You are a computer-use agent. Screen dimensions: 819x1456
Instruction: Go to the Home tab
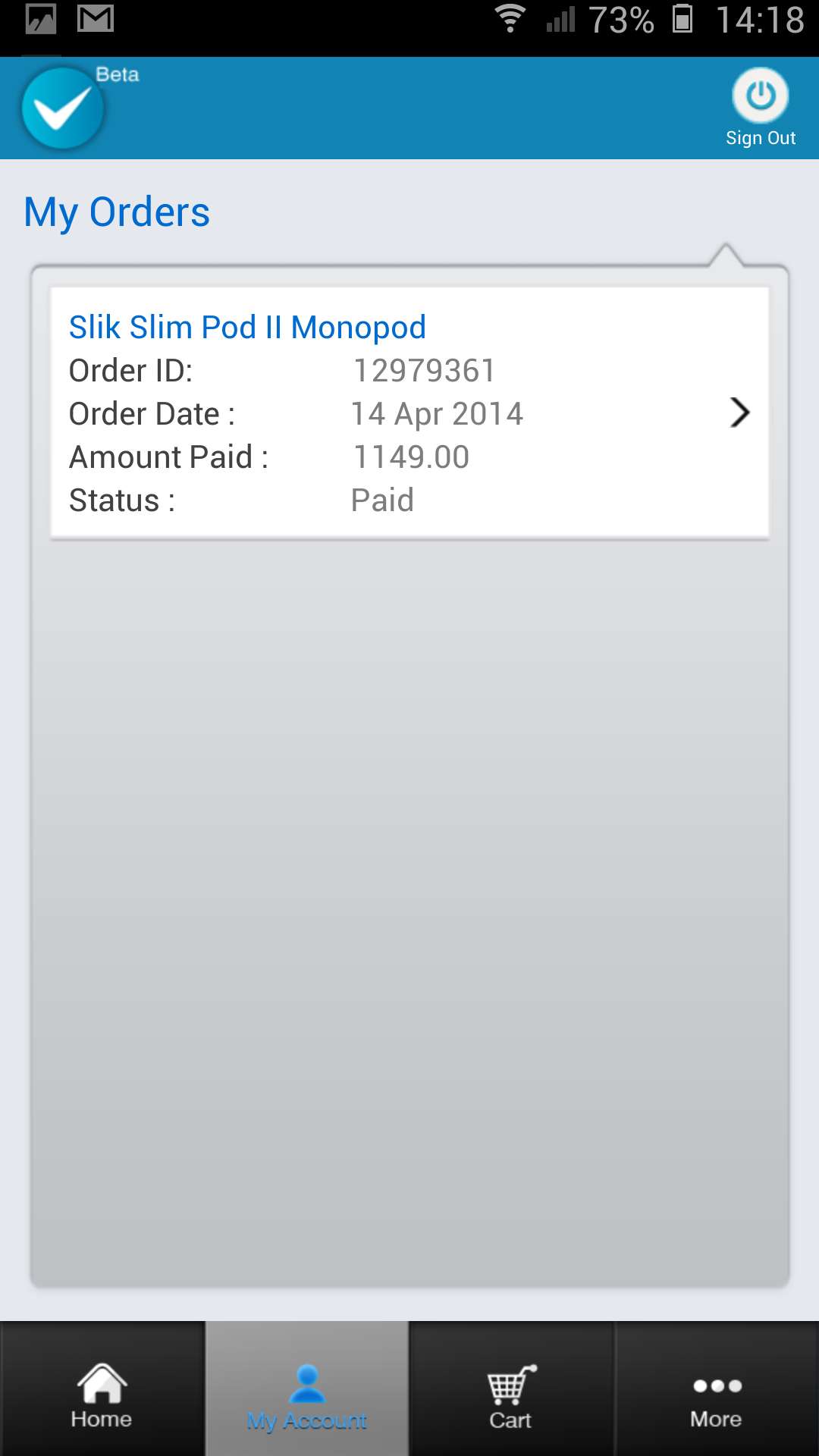[102, 1394]
